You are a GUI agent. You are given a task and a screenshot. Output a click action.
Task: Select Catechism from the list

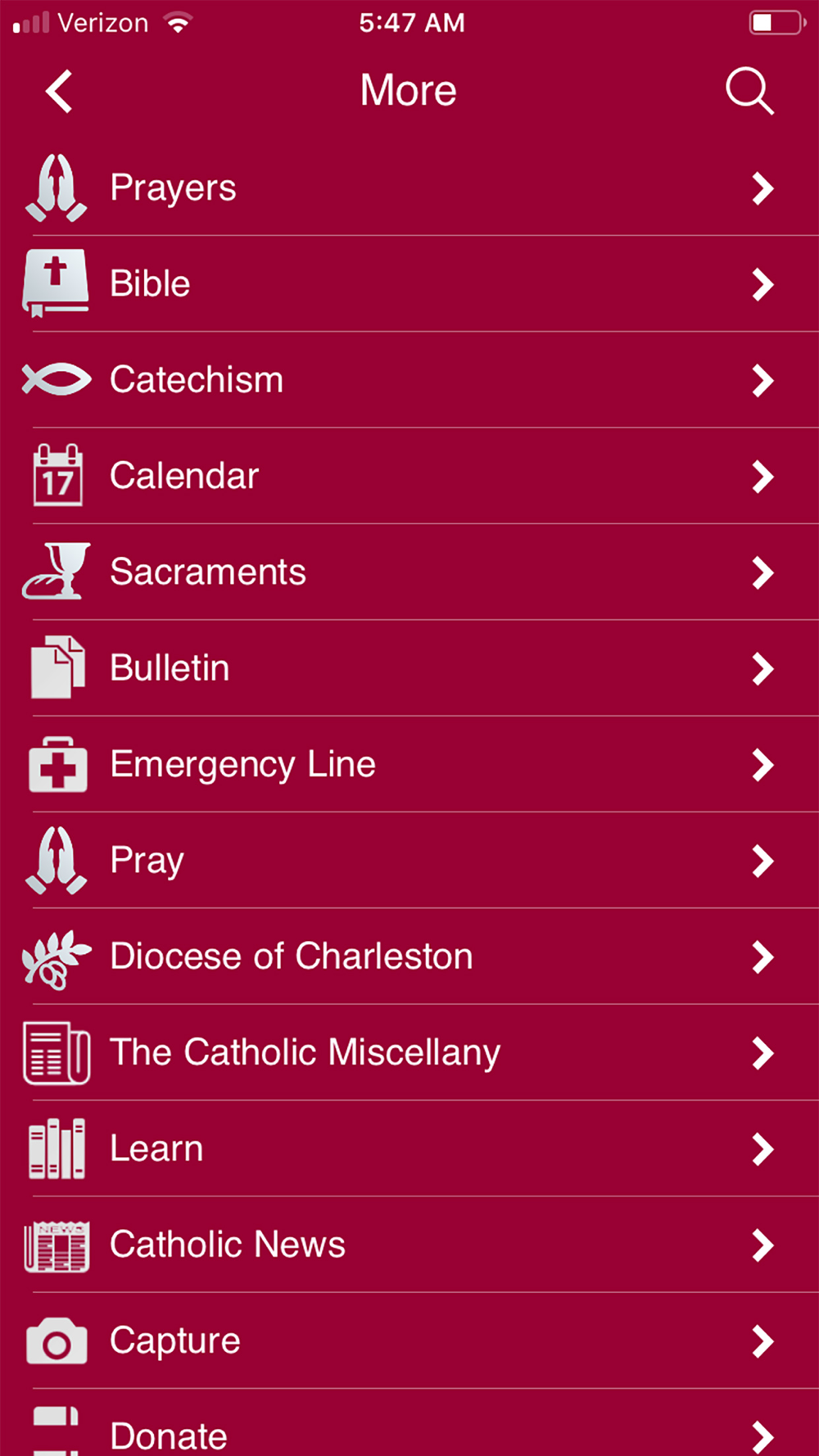click(x=409, y=380)
